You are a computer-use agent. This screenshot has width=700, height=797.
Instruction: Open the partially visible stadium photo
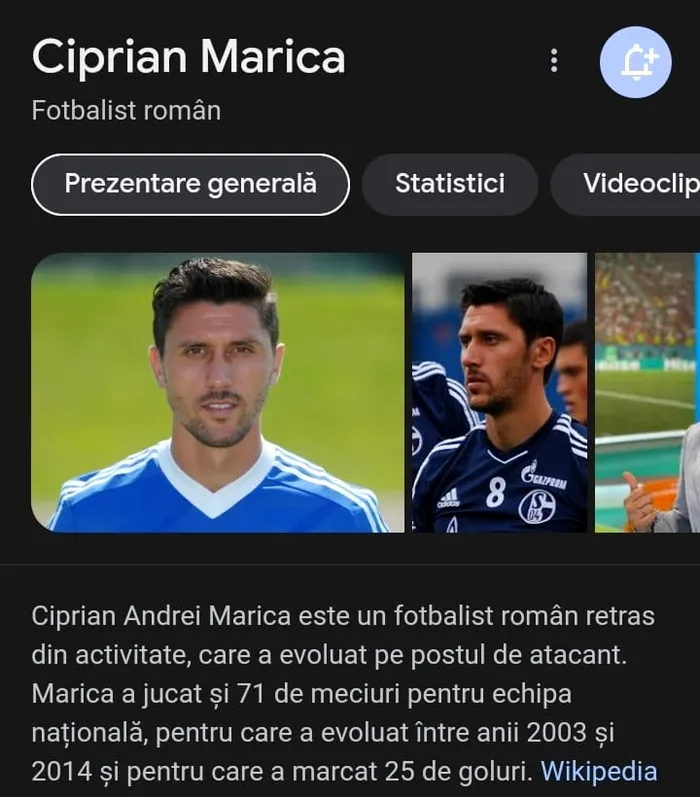(x=647, y=392)
